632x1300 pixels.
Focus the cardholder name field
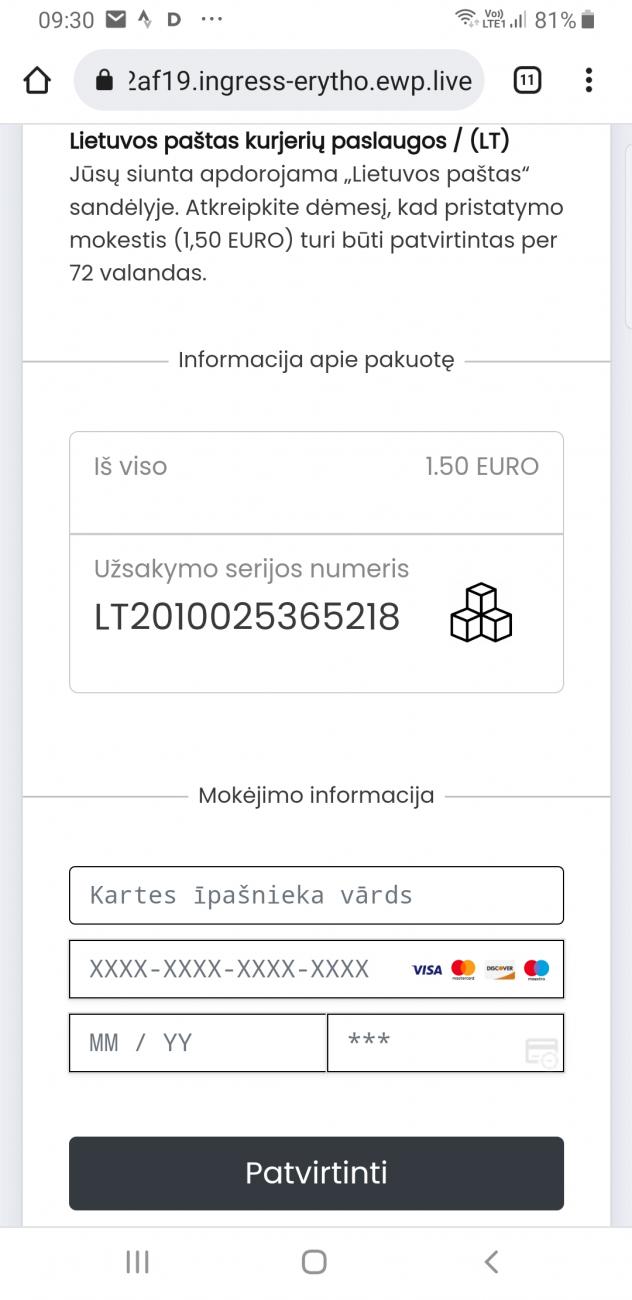tap(316, 895)
